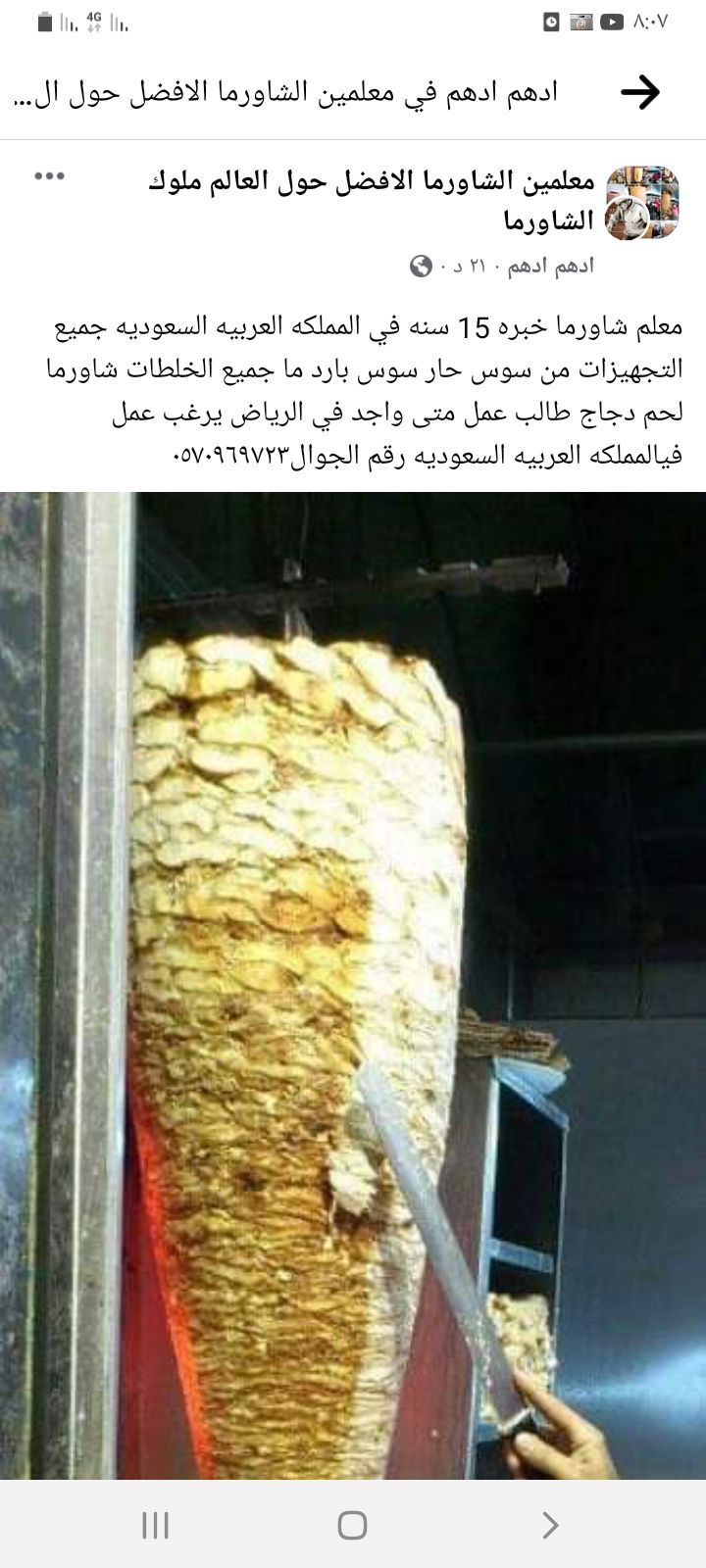Image resolution: width=706 pixels, height=1568 pixels.
Task: Open recent apps from navigation bar
Action: click(x=156, y=1525)
